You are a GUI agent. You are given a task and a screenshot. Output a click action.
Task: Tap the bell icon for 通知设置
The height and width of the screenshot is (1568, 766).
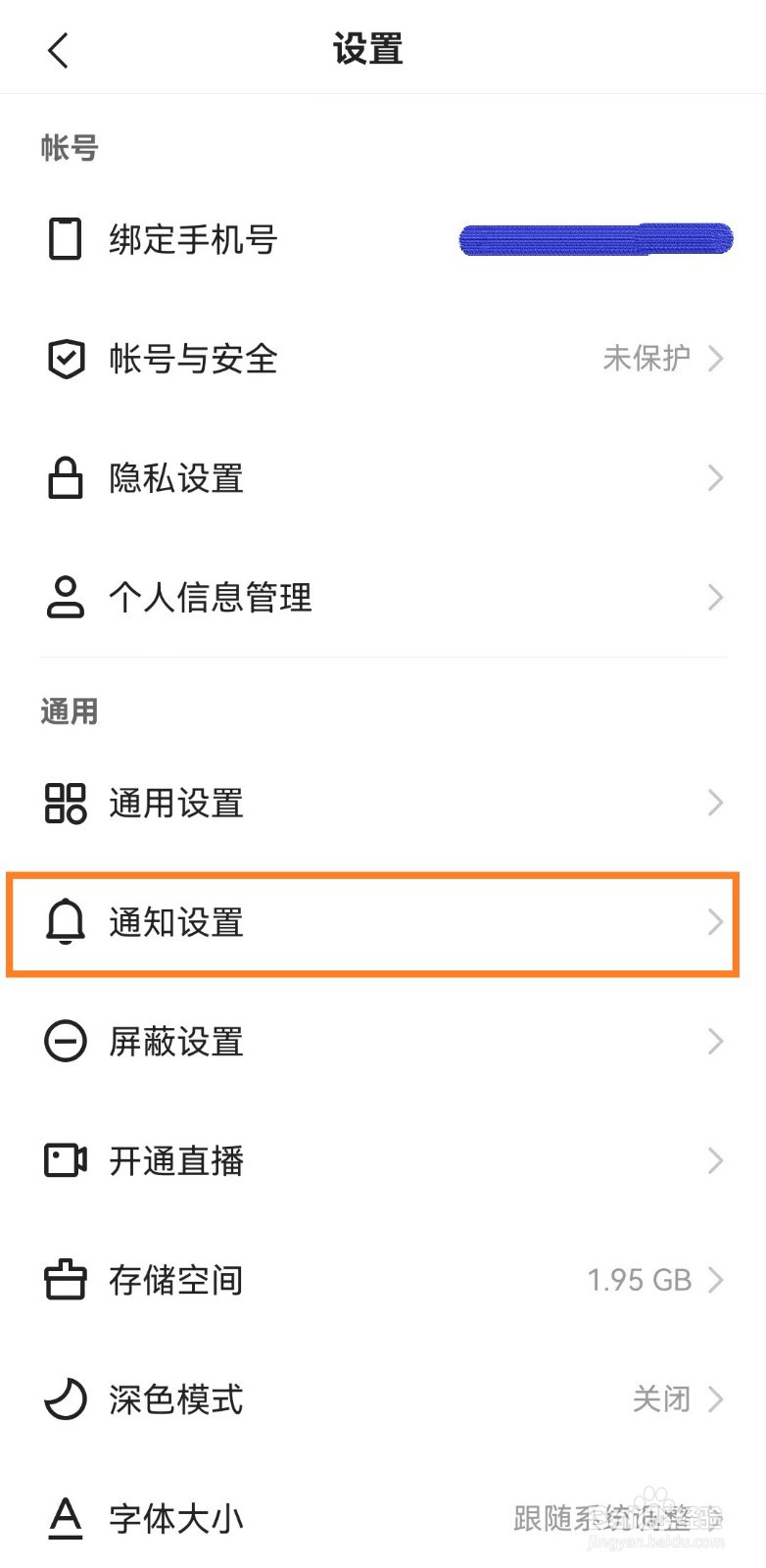65,922
